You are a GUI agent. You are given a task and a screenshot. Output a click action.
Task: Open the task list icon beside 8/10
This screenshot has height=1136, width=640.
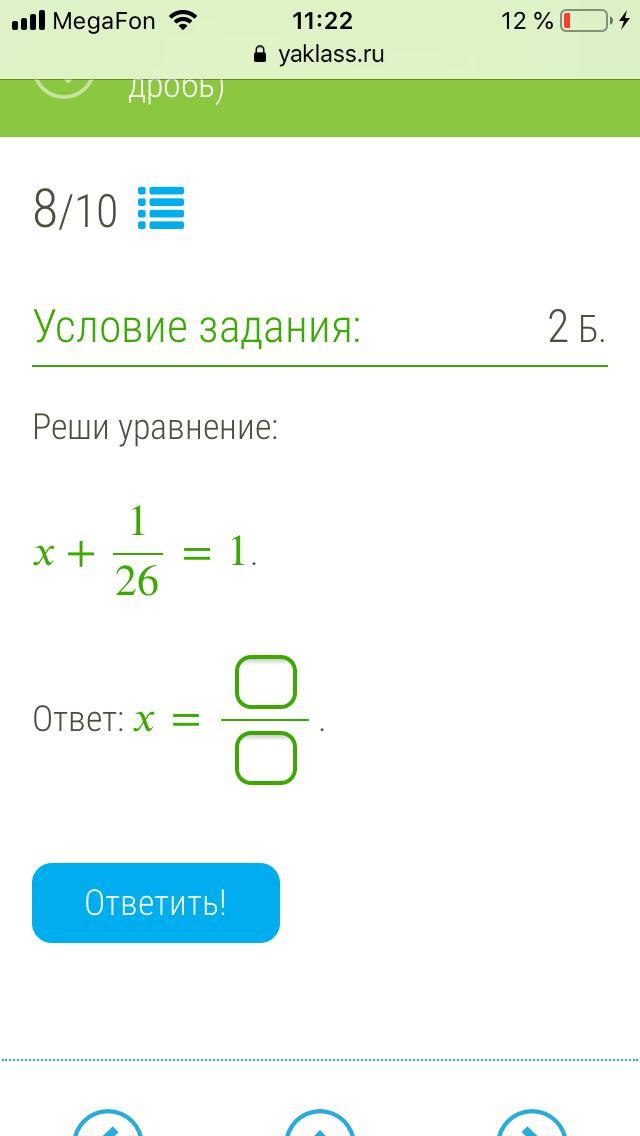(160, 208)
